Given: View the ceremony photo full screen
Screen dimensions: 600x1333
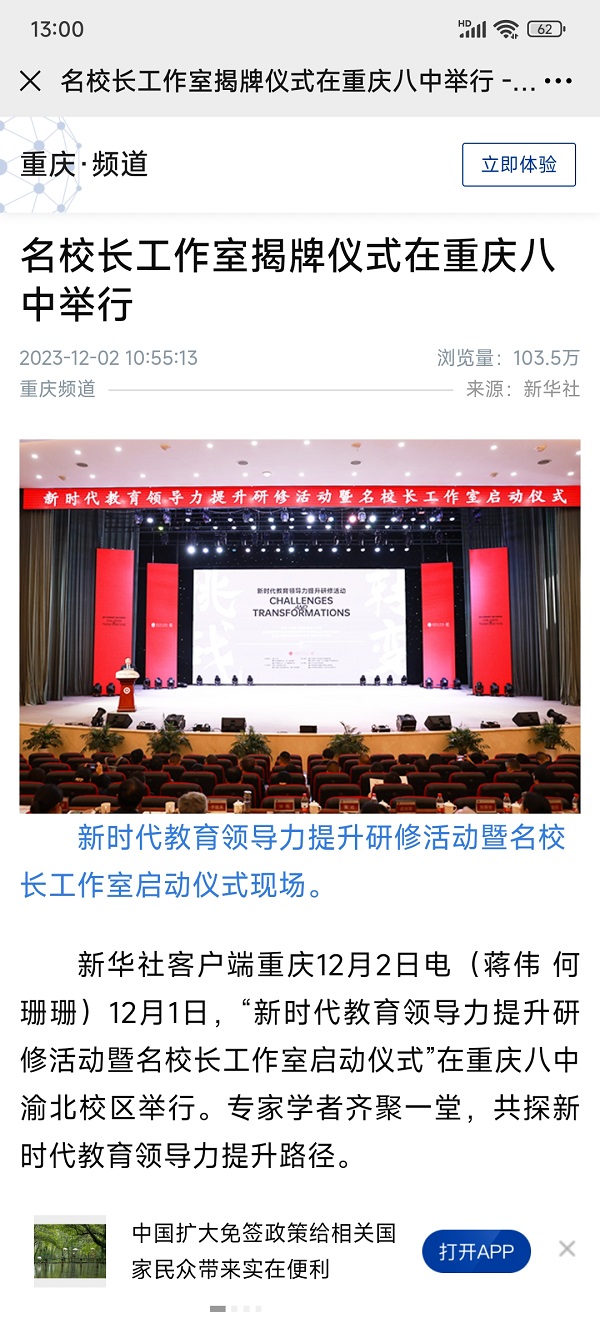Looking at the screenshot, I should pos(300,626).
